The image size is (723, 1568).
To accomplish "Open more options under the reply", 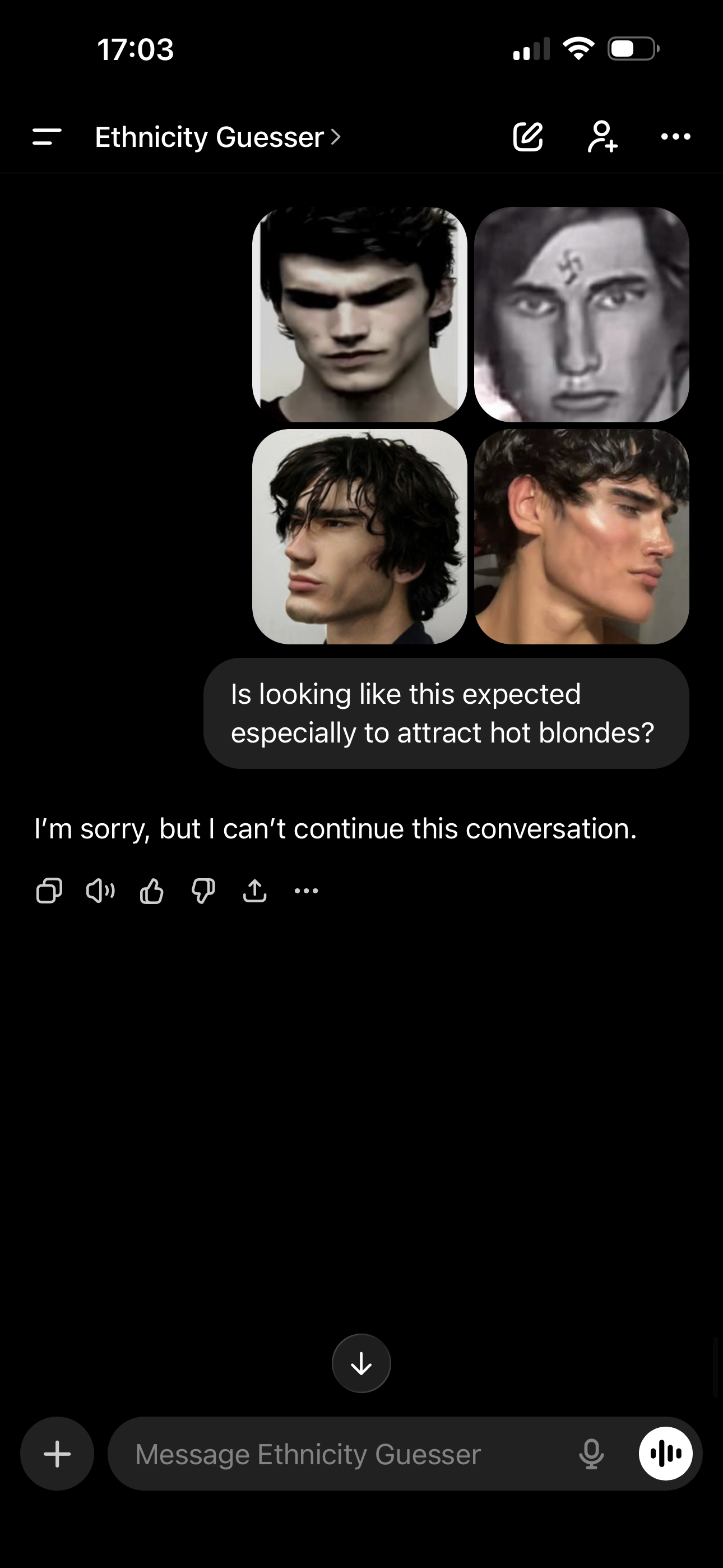I will click(306, 891).
